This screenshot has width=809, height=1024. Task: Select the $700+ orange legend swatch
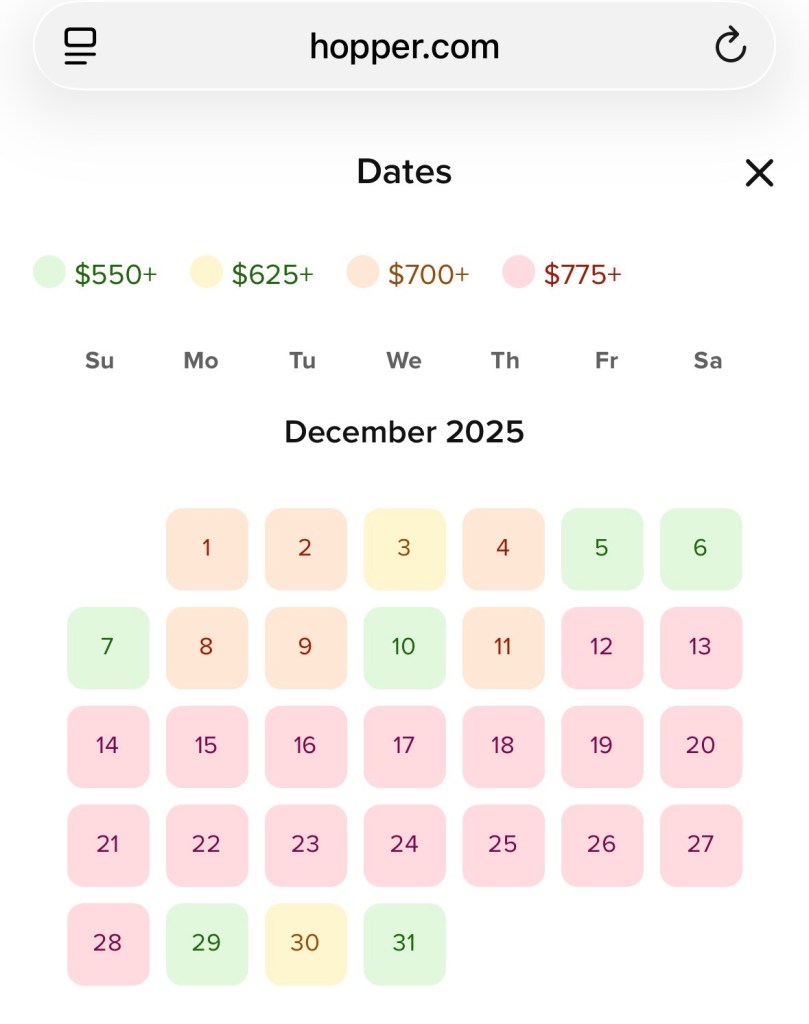coord(361,272)
